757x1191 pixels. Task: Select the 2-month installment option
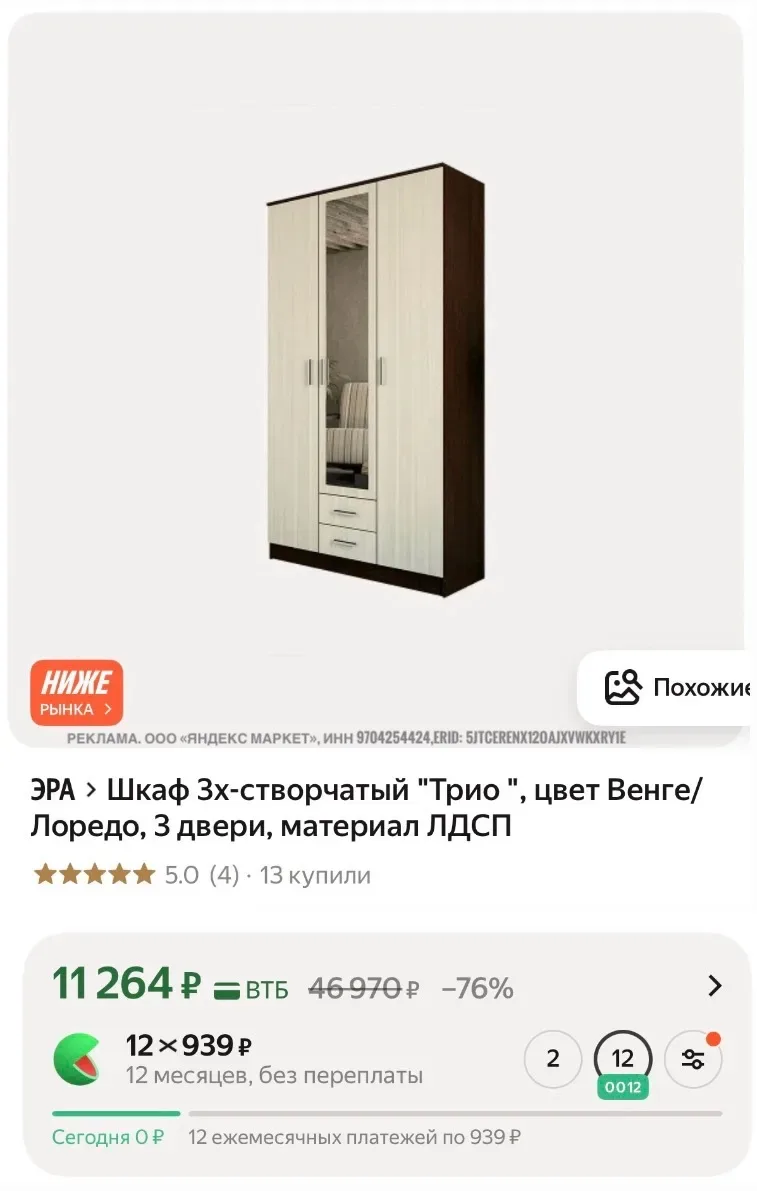[553, 1058]
